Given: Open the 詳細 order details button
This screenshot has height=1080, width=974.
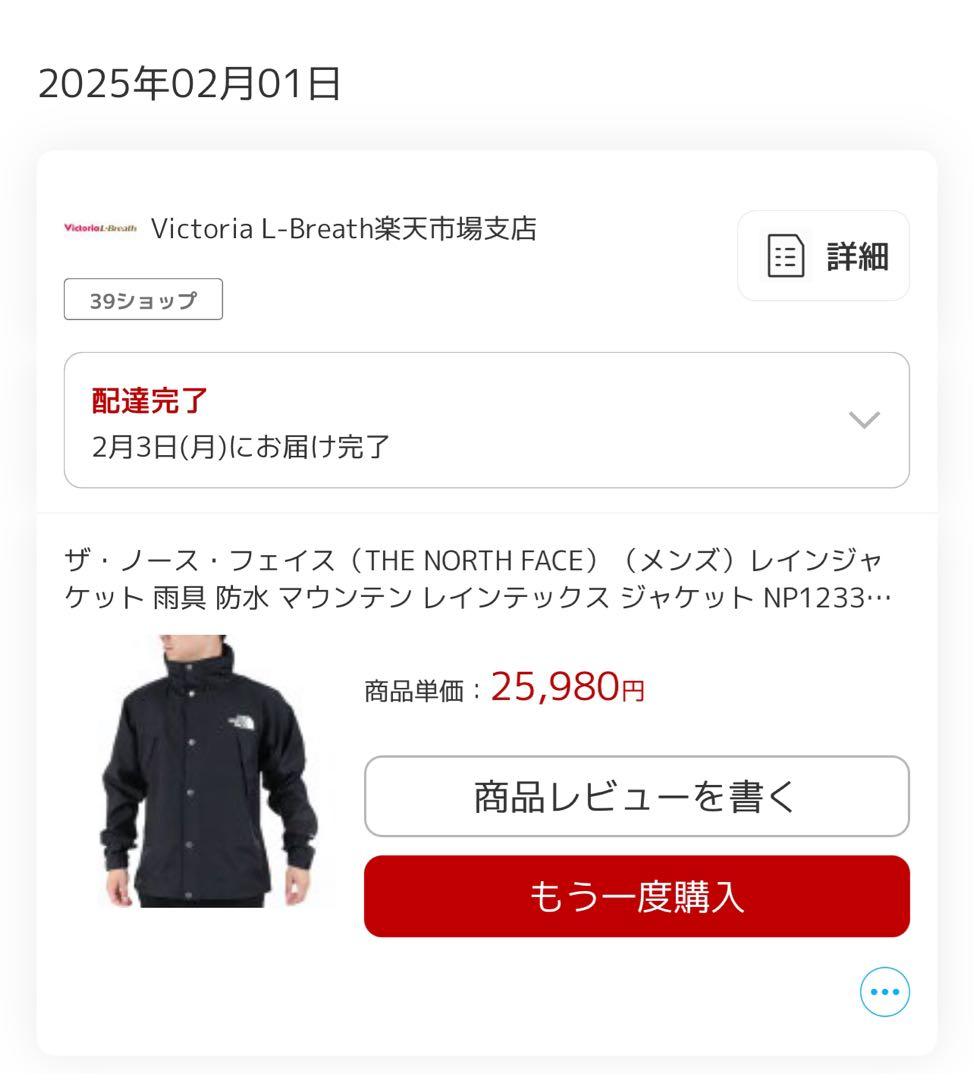Looking at the screenshot, I should point(823,256).
